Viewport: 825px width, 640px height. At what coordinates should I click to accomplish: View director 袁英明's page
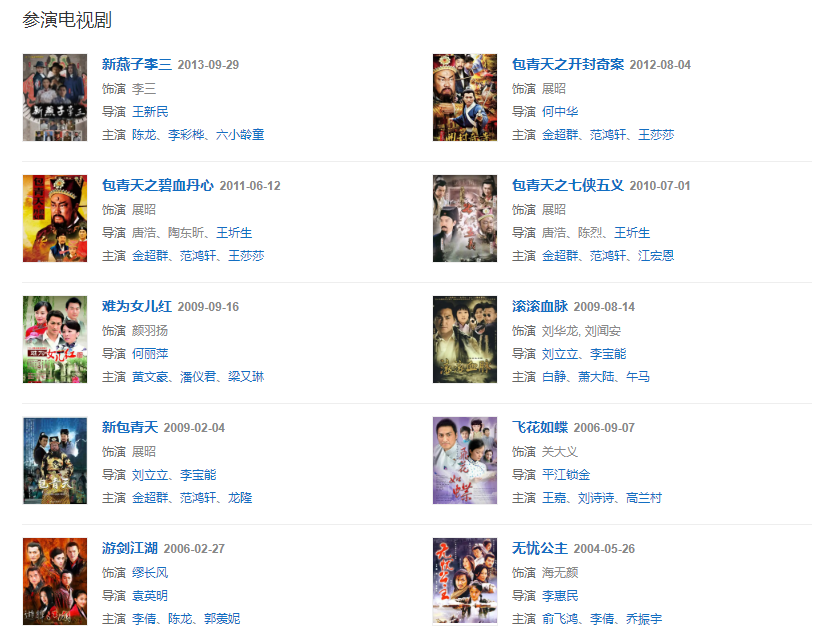click(151, 596)
